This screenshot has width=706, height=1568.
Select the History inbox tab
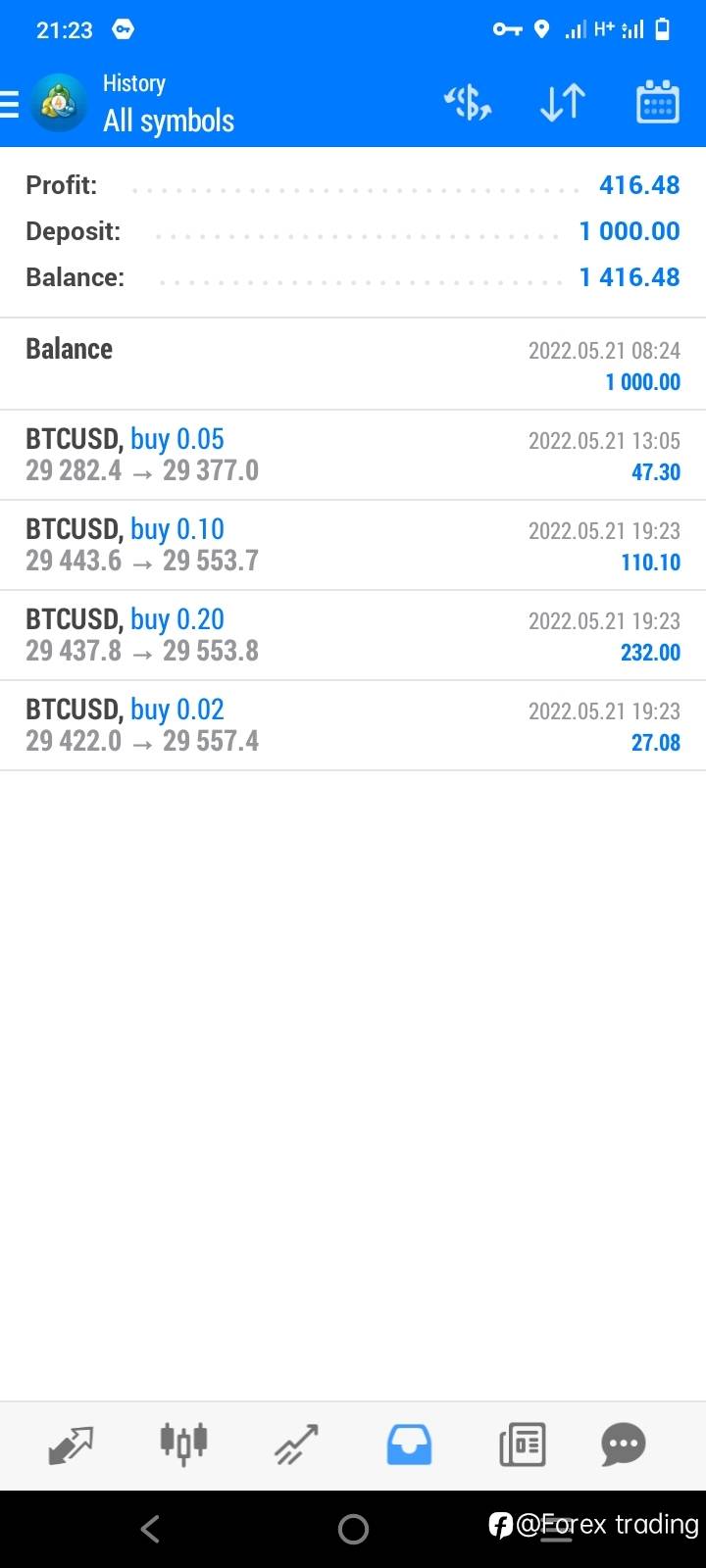click(x=409, y=1445)
